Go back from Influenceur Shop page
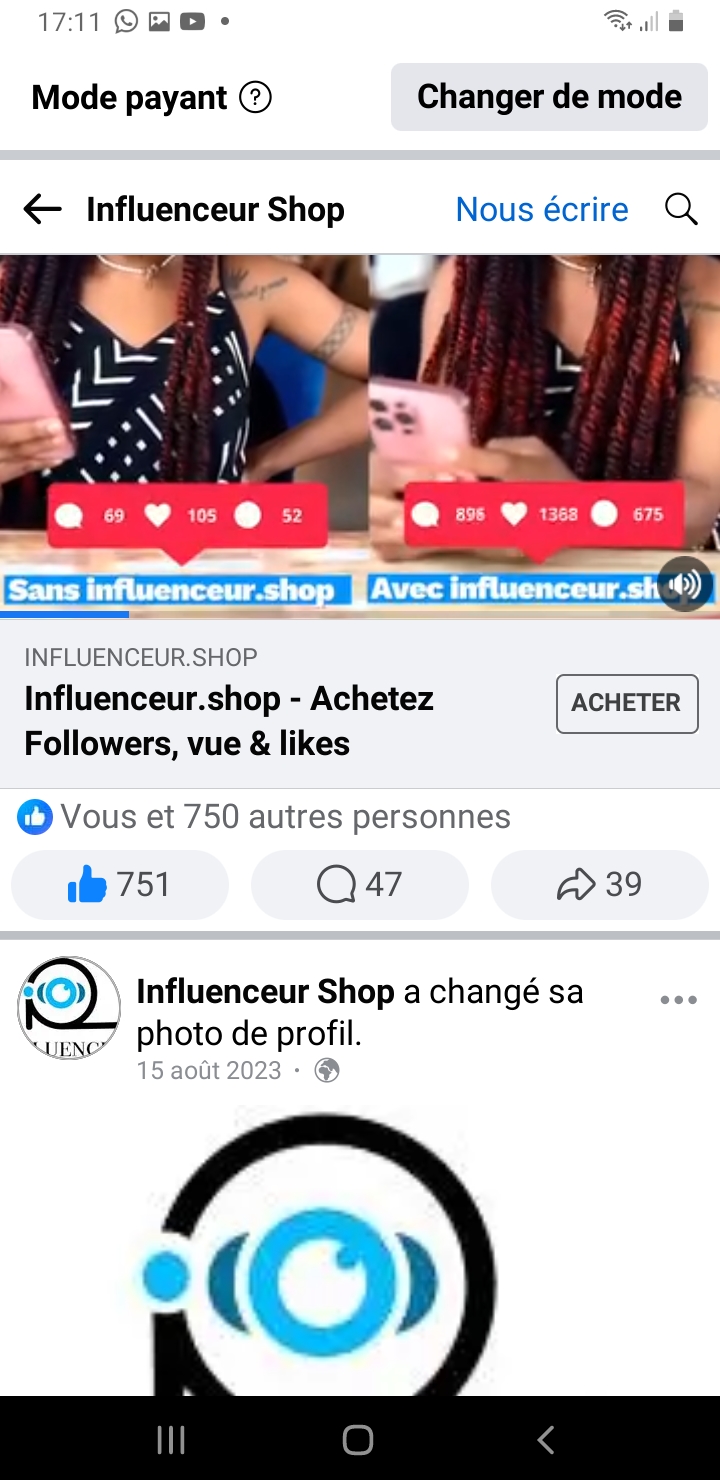The width and height of the screenshot is (720, 1480). tap(42, 209)
